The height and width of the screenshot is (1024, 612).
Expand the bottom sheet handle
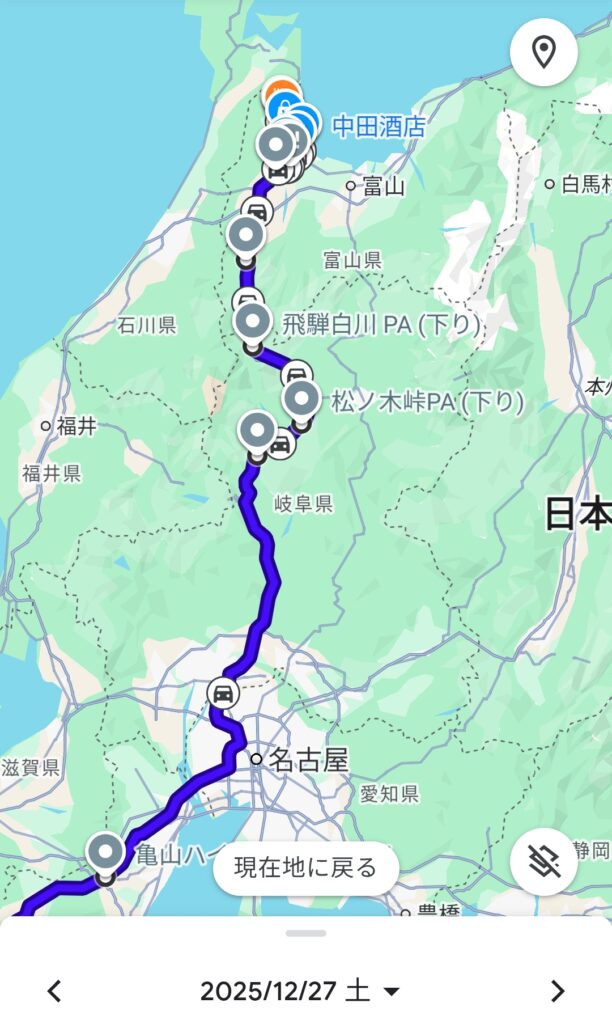click(x=305, y=933)
